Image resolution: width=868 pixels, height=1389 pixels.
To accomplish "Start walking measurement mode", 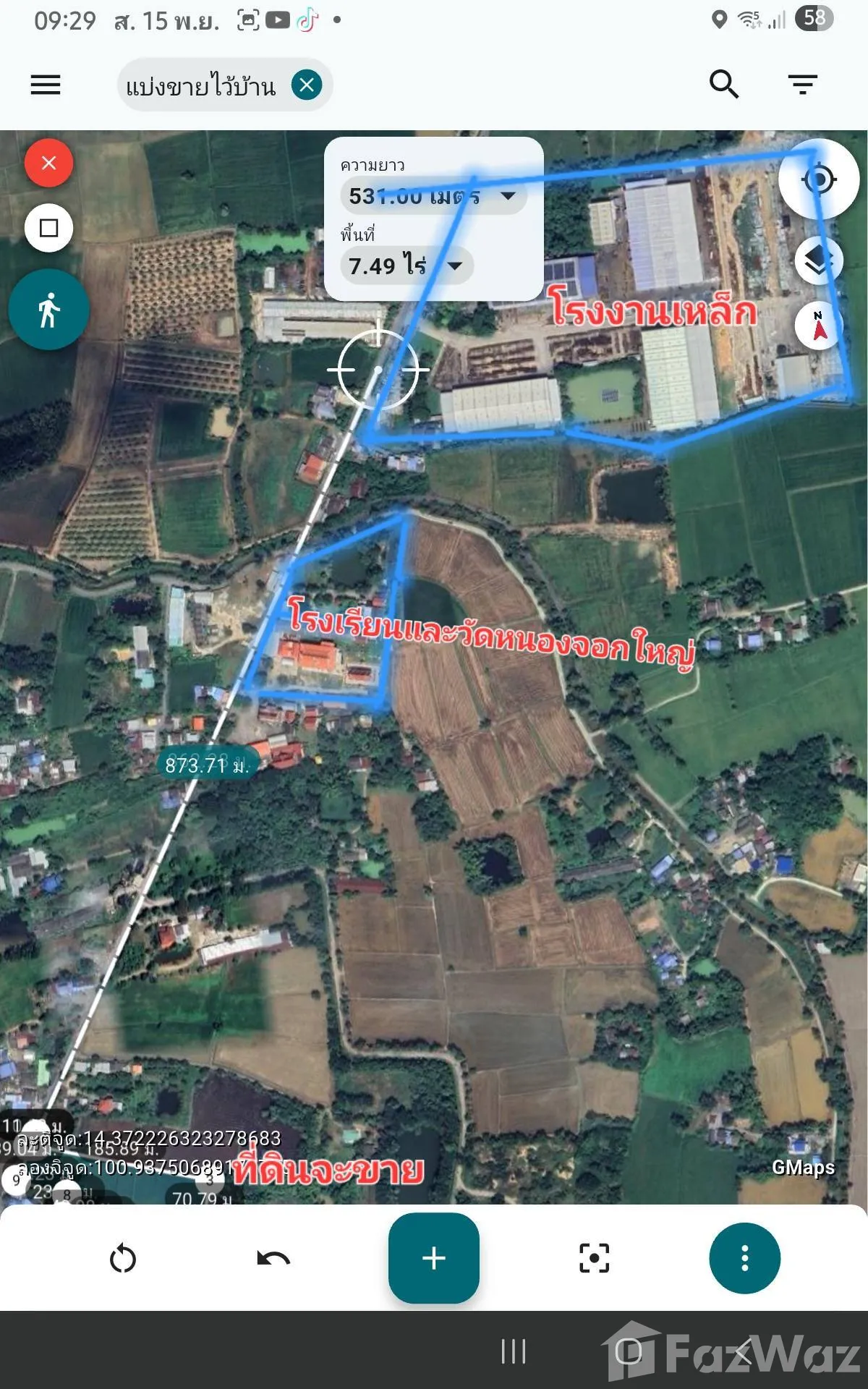I will [49, 310].
